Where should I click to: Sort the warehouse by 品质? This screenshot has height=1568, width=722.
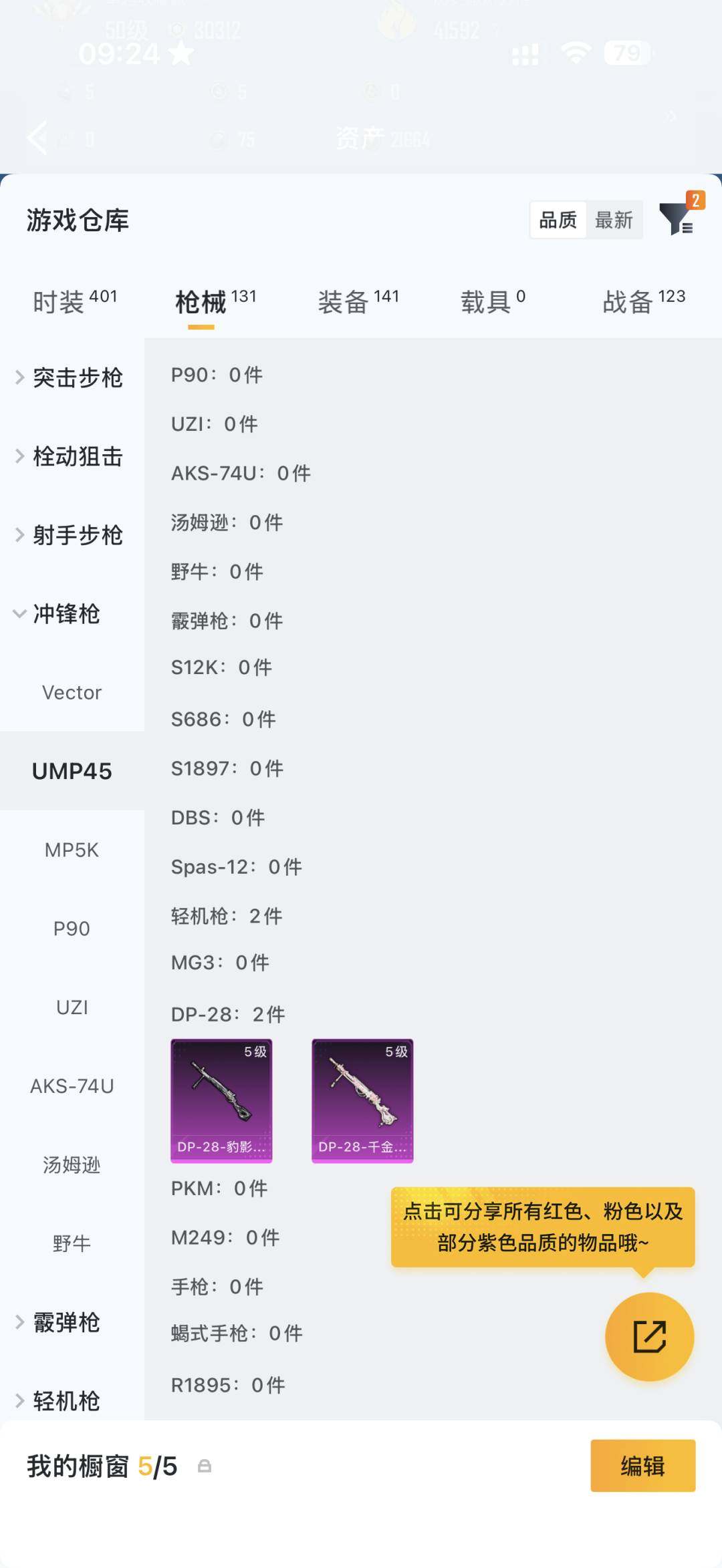click(x=558, y=220)
